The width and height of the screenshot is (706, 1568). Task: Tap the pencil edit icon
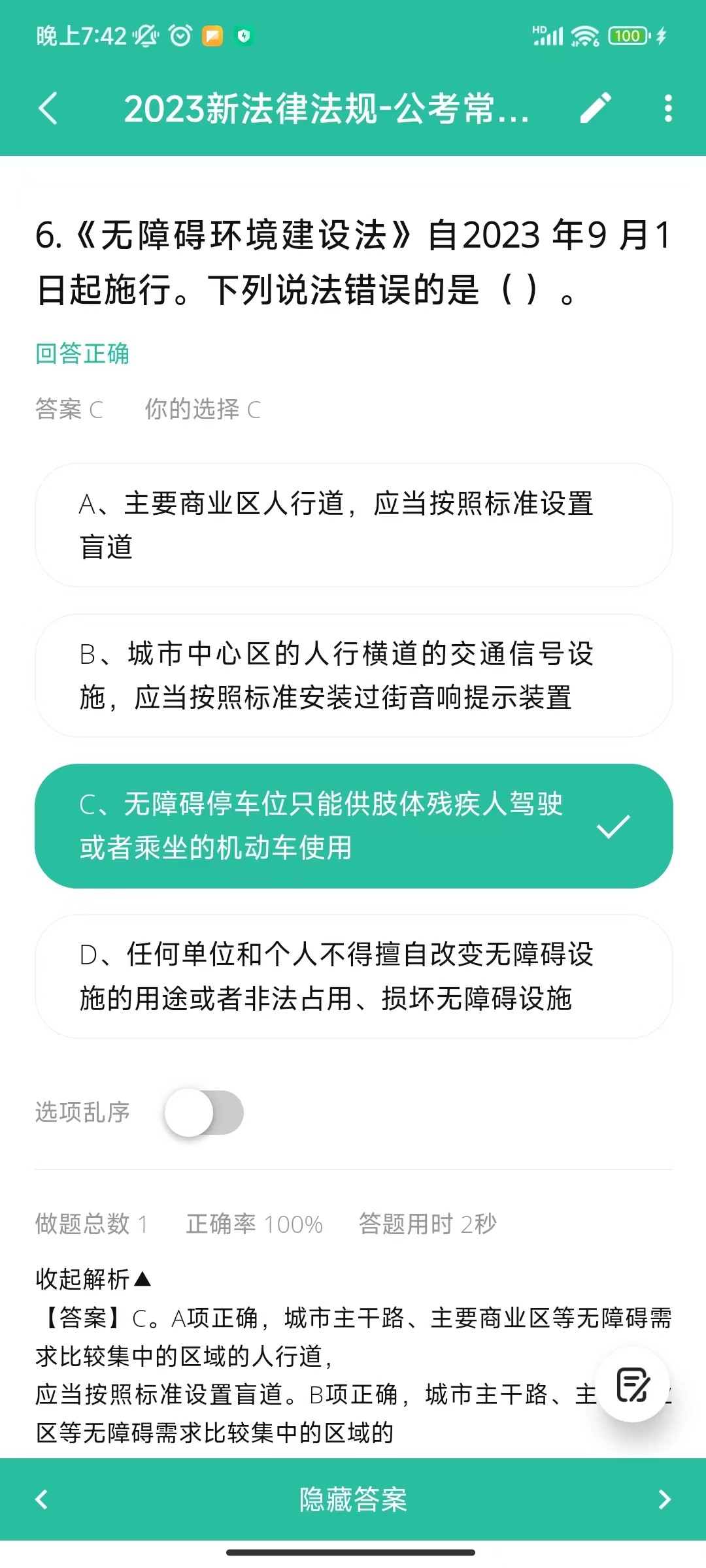click(x=596, y=108)
